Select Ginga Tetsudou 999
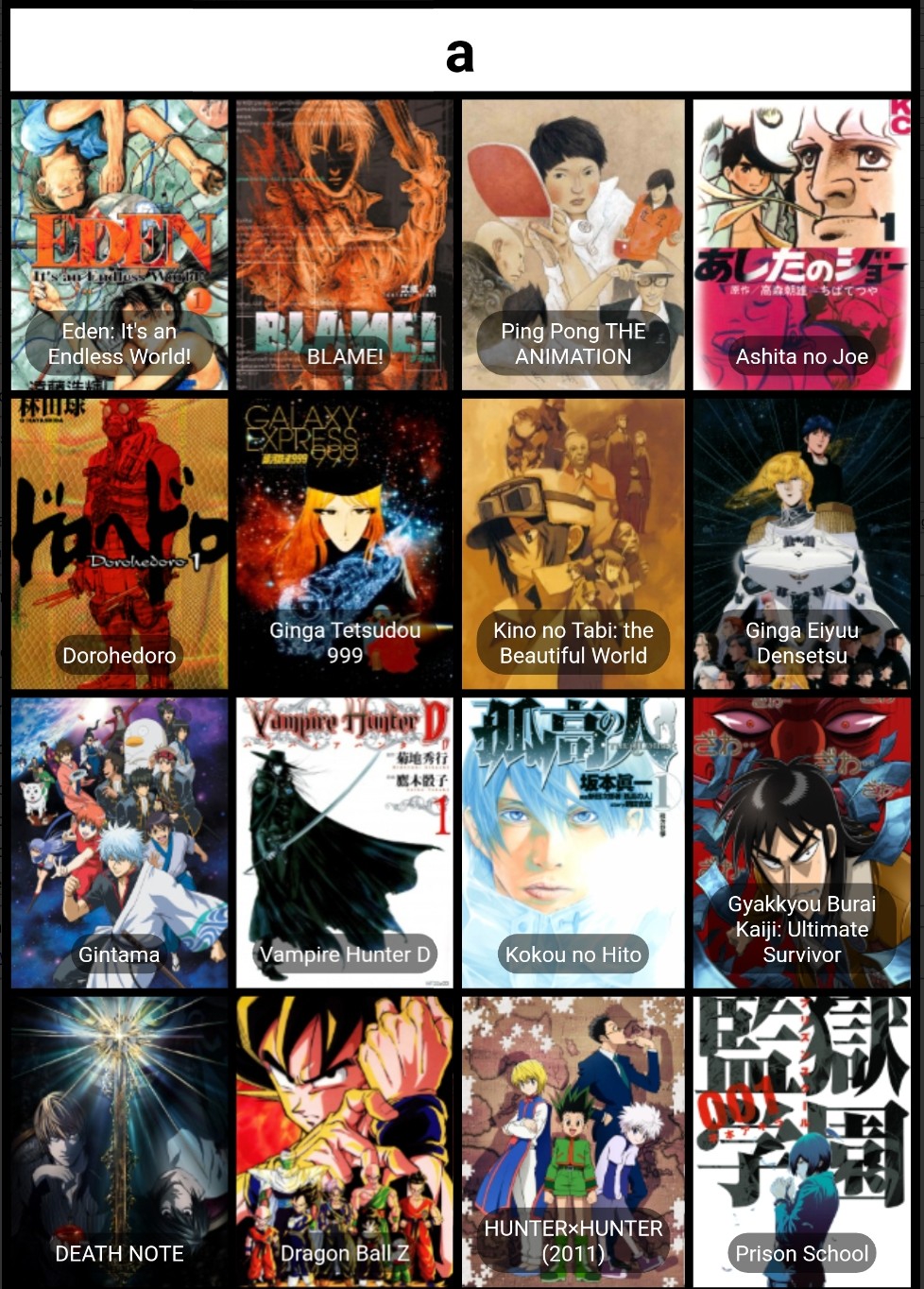Viewport: 924px width, 1289px height. coord(345,543)
